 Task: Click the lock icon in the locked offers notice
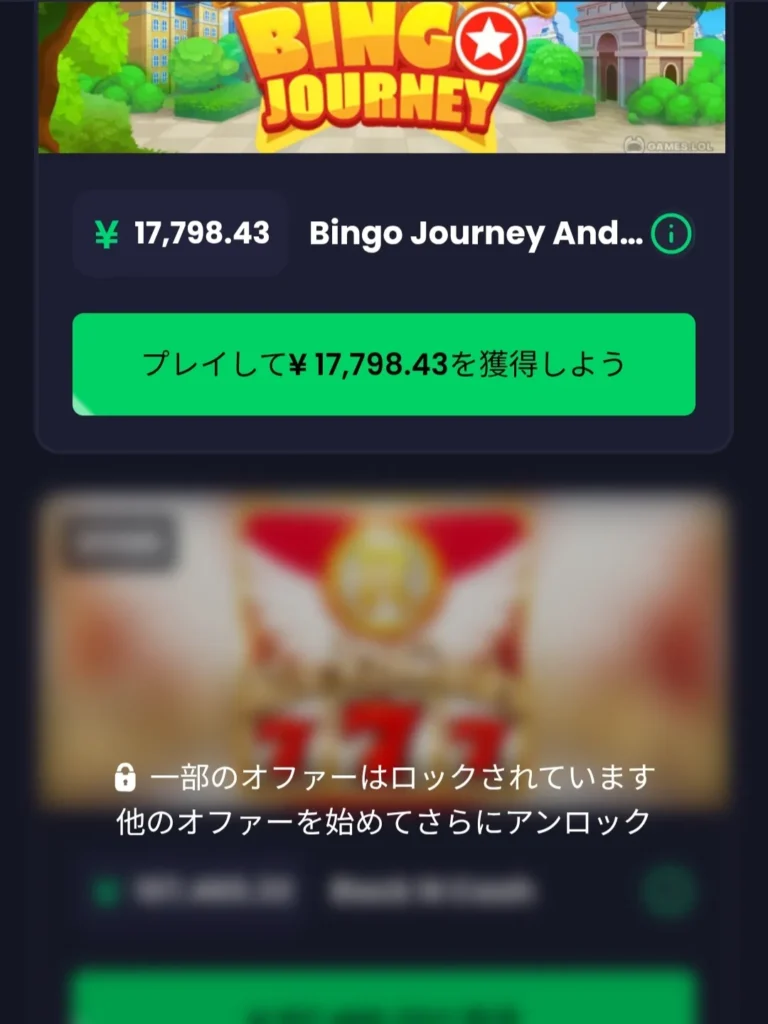[x=127, y=774]
